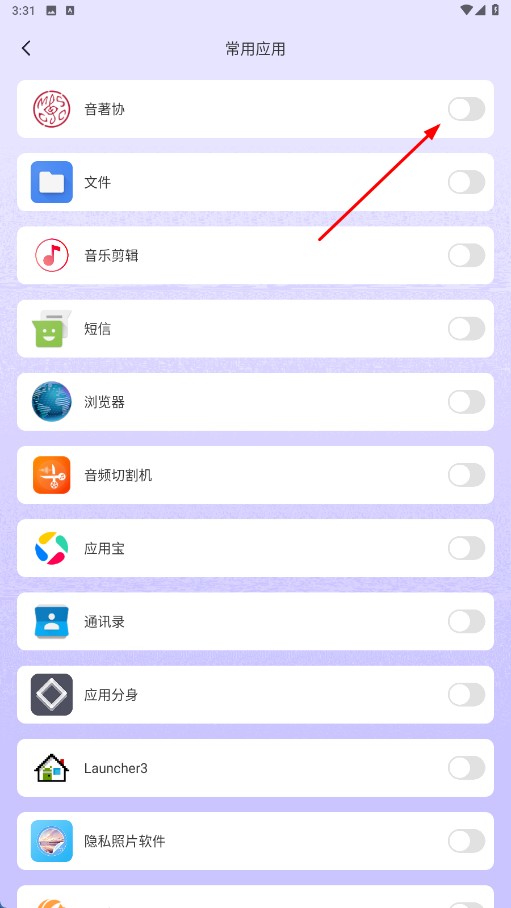This screenshot has width=511, height=908.
Task: Enable the 应用宝 switch
Action: (466, 548)
